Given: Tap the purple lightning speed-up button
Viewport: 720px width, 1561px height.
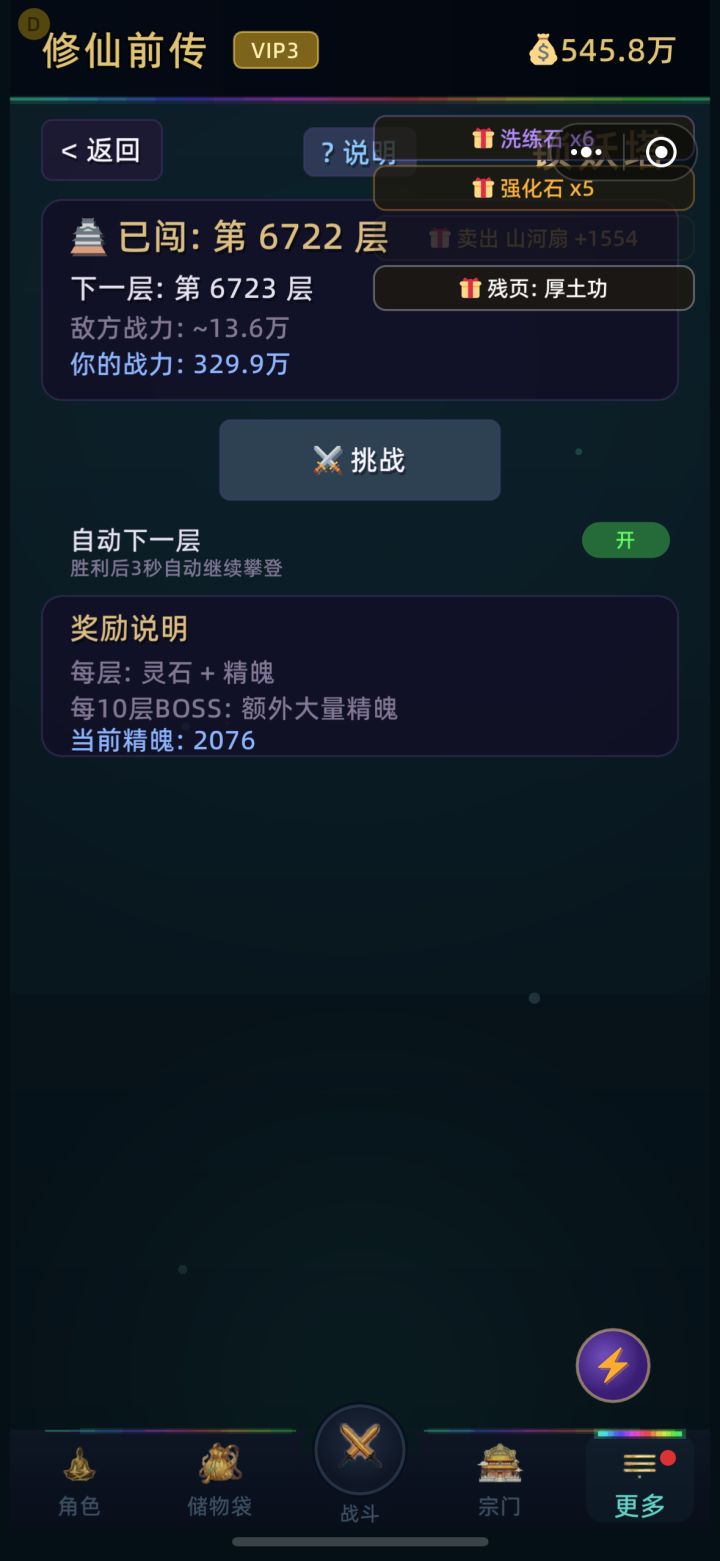Looking at the screenshot, I should pyautogui.click(x=612, y=1366).
